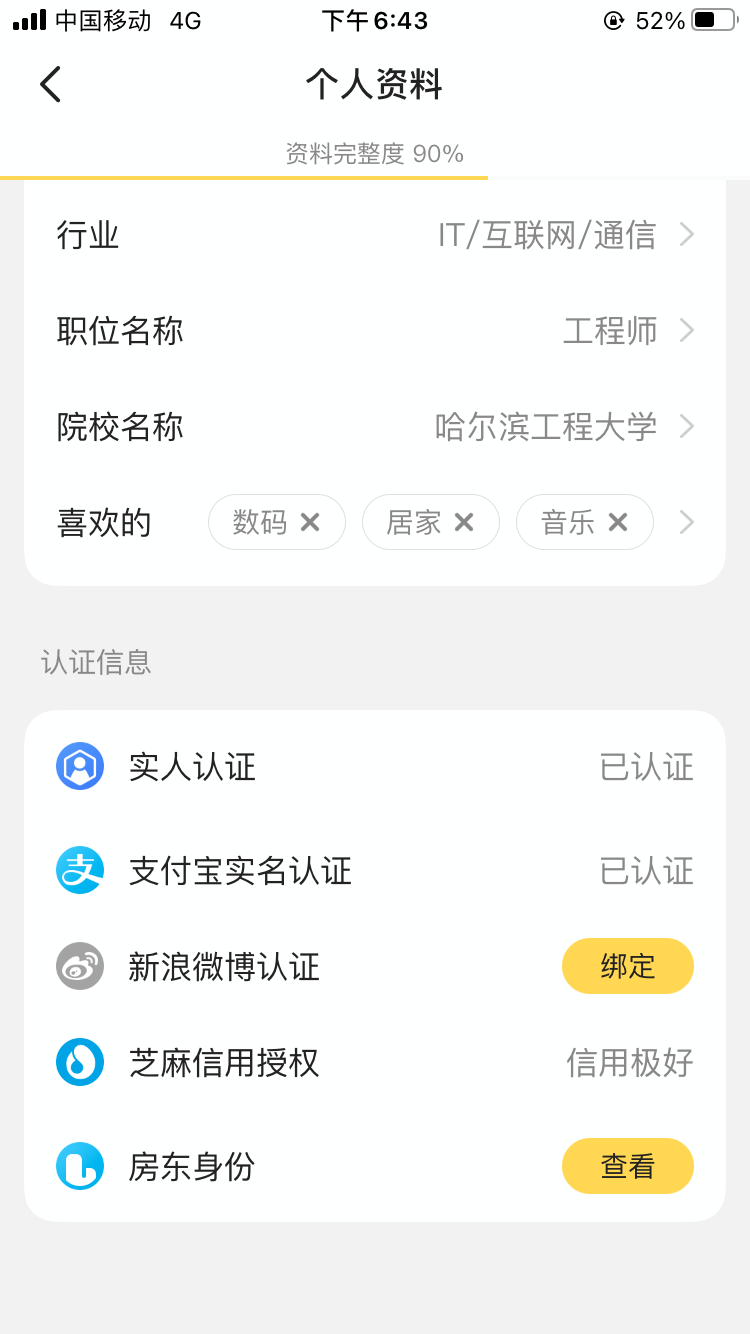750x1334 pixels.
Task: Tap the 绑定 button for Weibo
Action: tap(627, 965)
